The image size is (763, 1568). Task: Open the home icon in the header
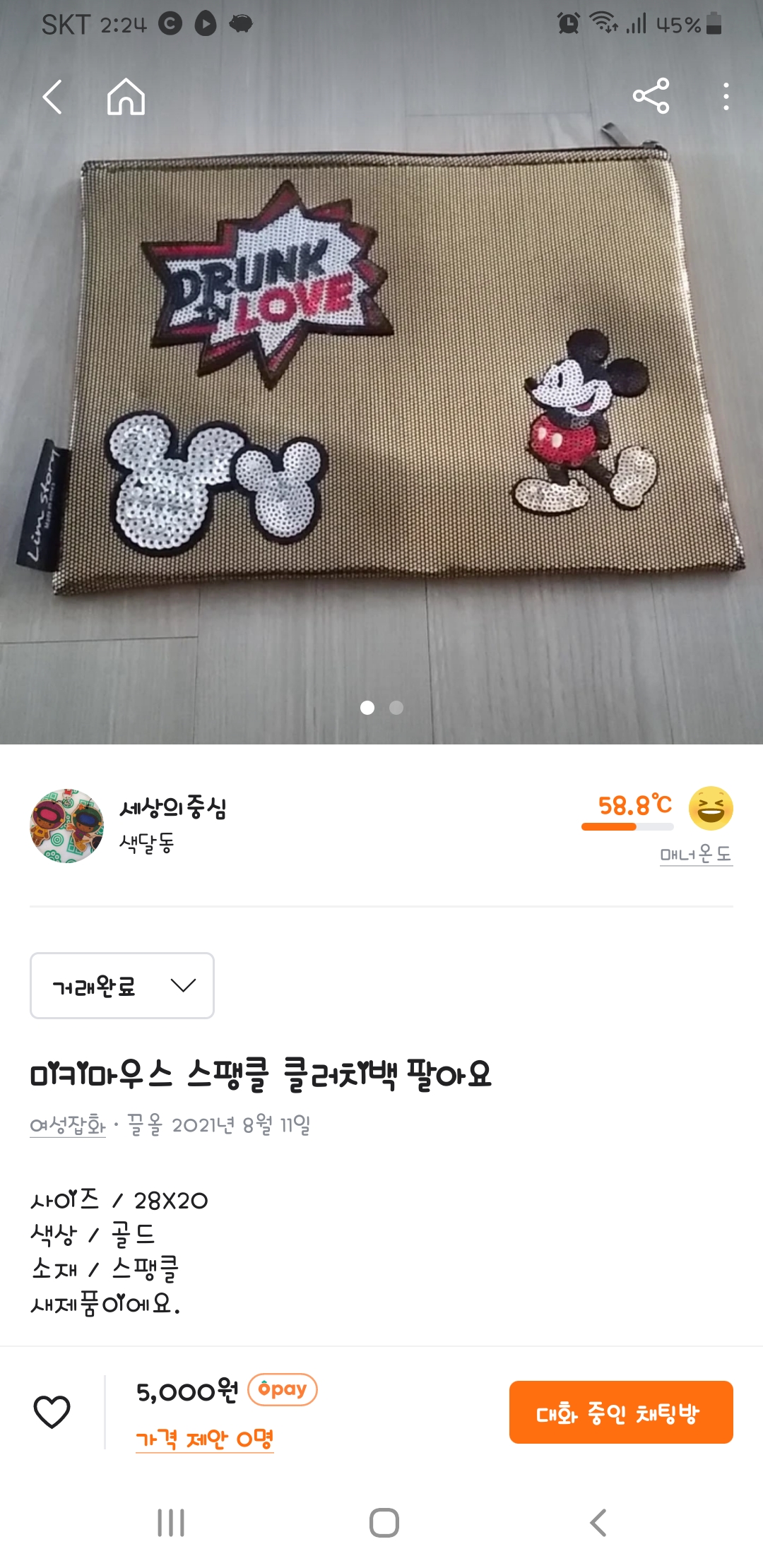coord(126,97)
